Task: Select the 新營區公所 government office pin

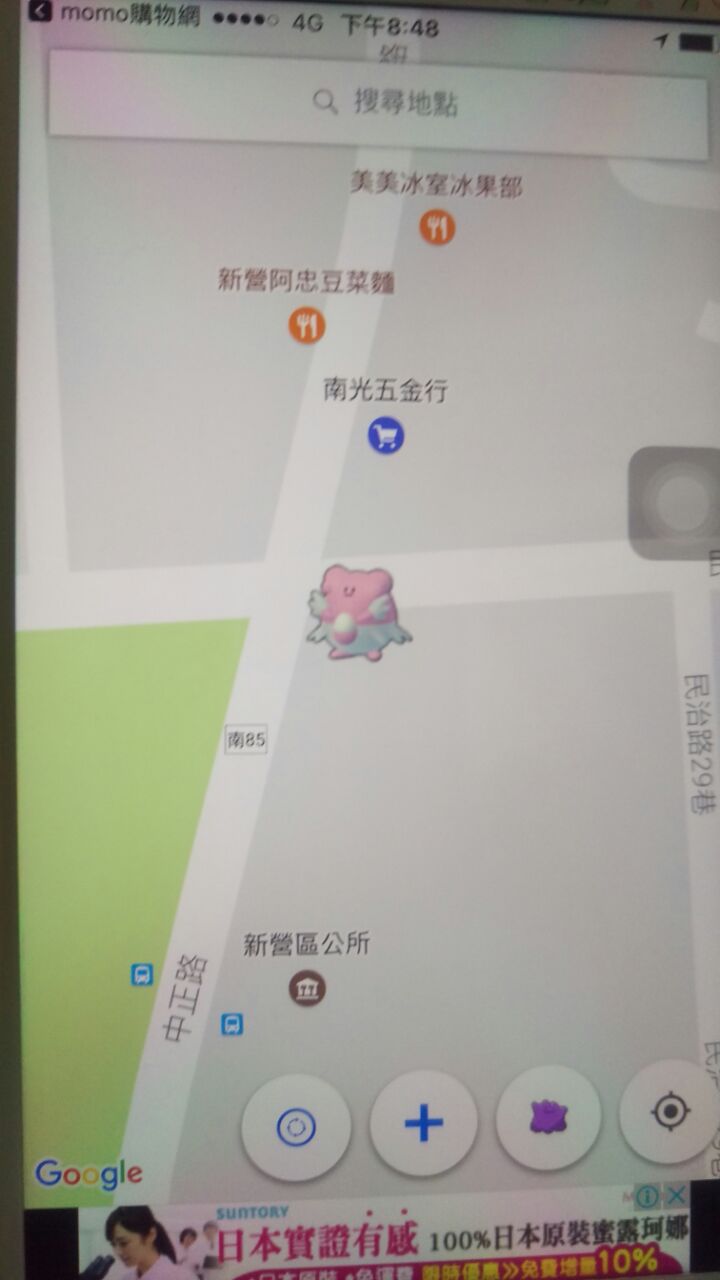Action: [307, 989]
